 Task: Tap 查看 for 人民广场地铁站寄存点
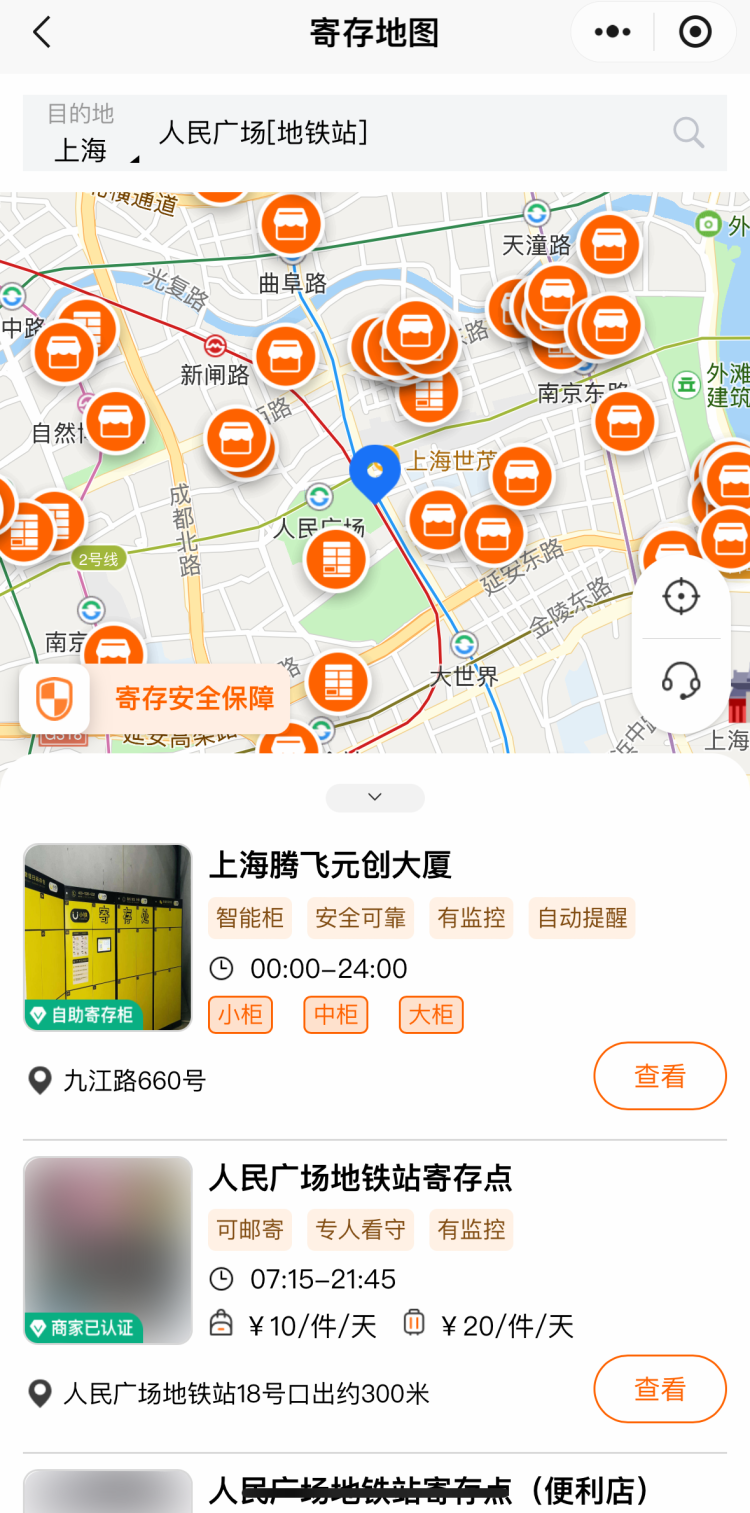tap(660, 1389)
